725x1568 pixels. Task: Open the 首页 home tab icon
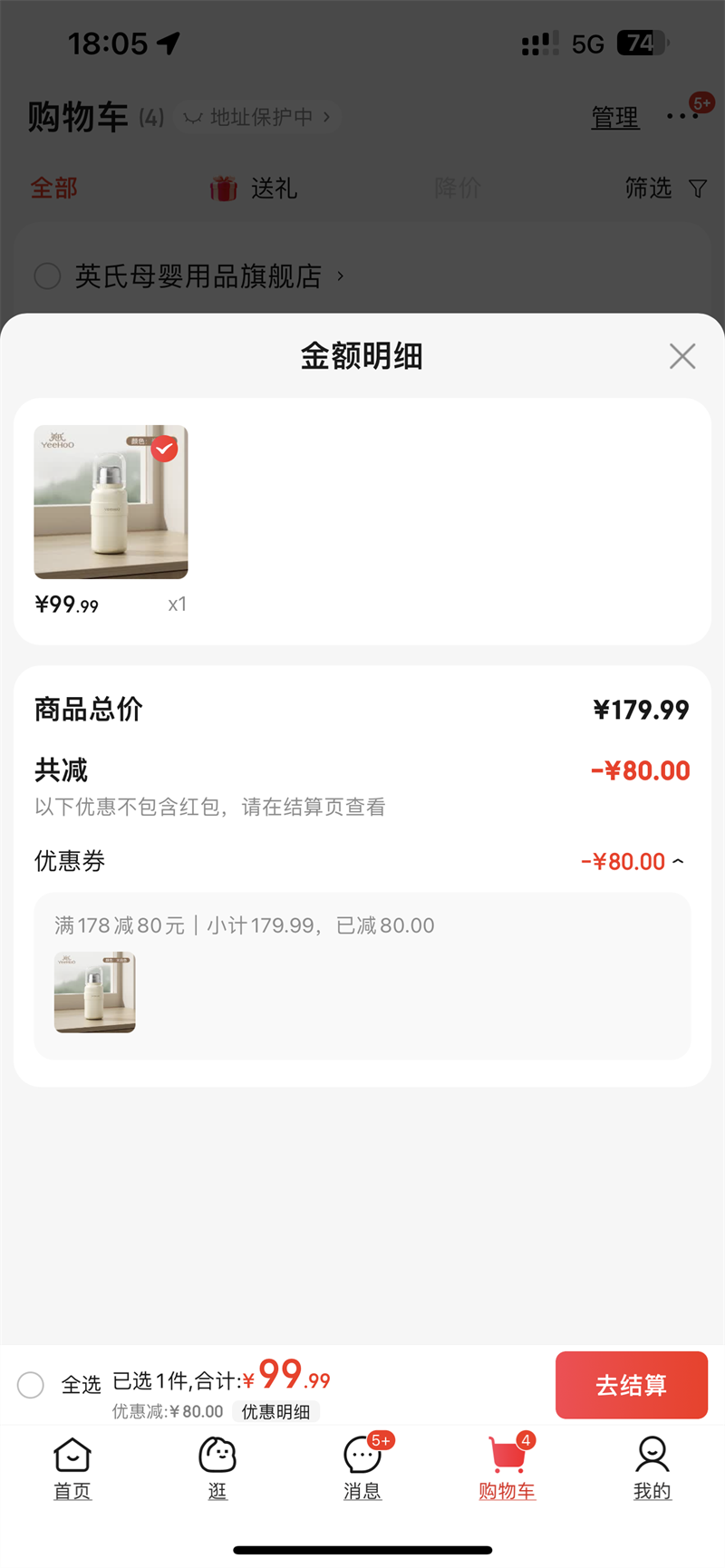72,1452
